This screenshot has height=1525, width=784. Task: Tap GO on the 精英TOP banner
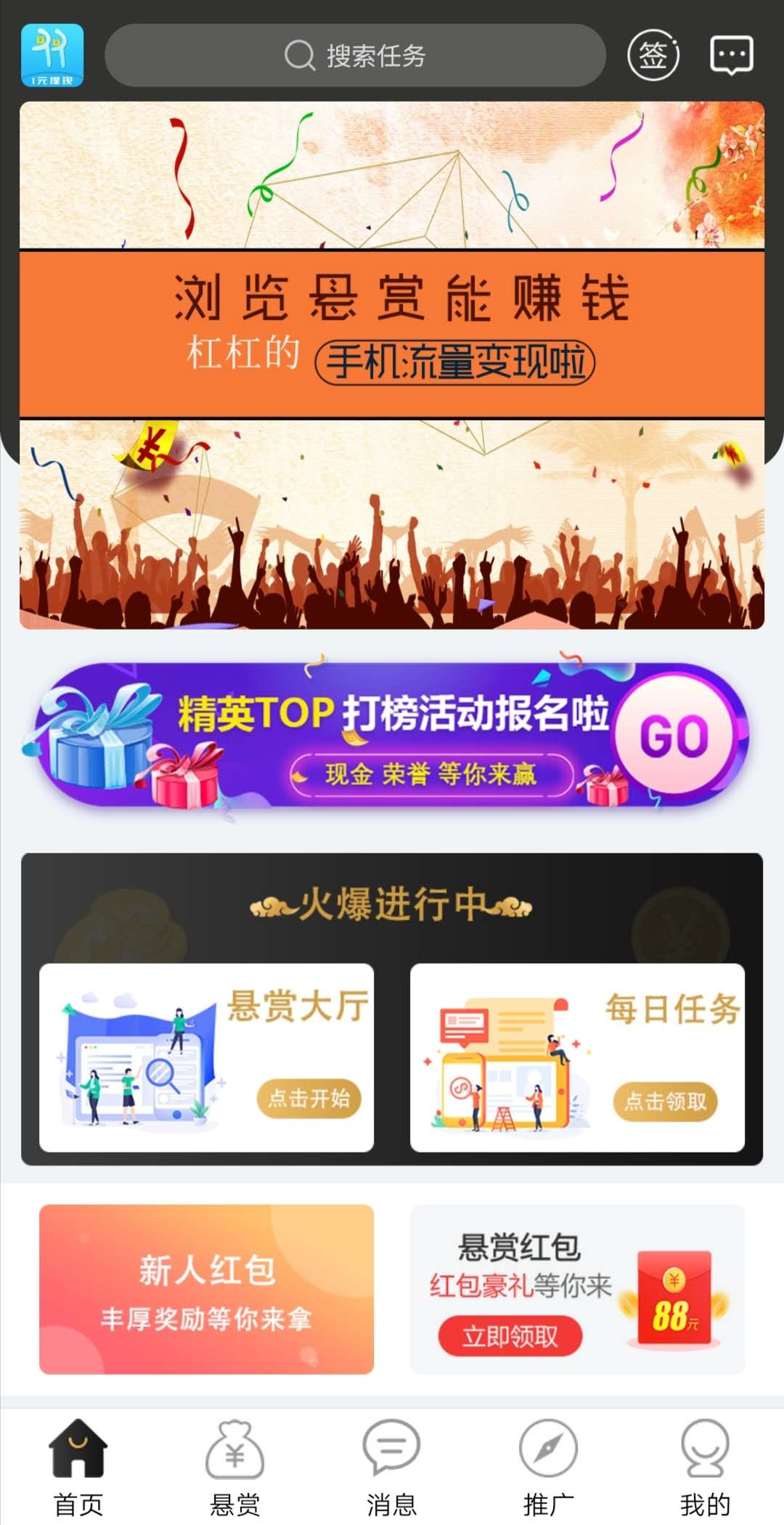(674, 736)
